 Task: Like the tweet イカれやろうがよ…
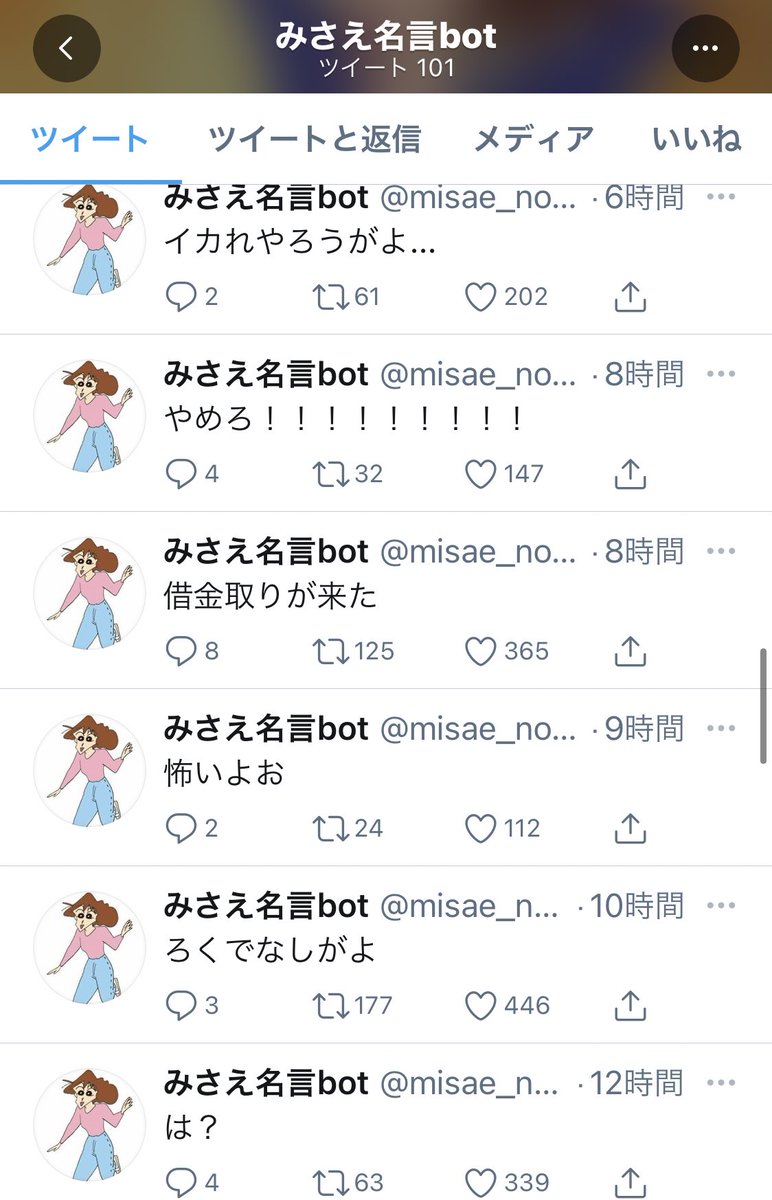pyautogui.click(x=482, y=297)
